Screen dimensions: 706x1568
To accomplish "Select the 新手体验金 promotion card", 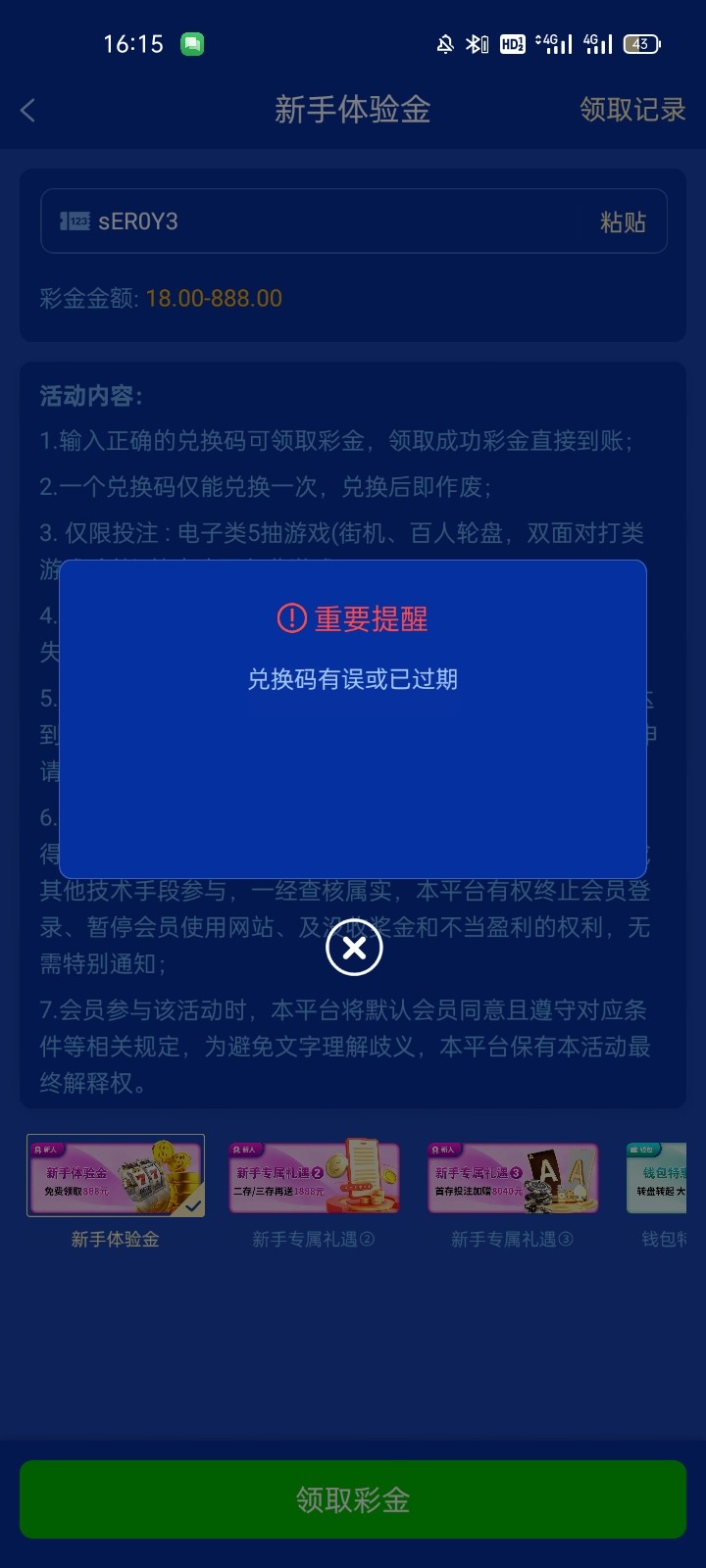I will pyautogui.click(x=116, y=1176).
